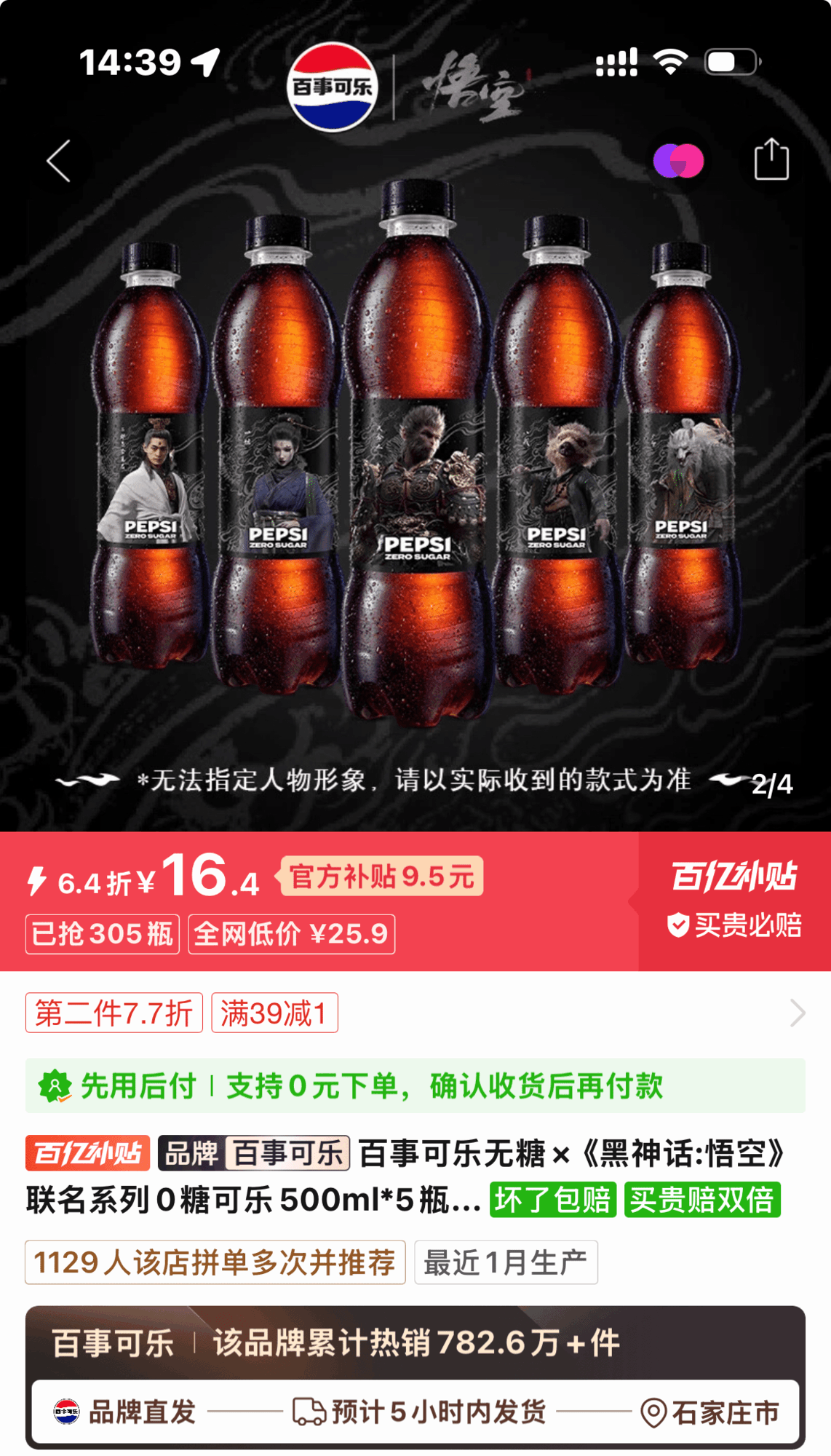Tap the purple gradient circle icon near share
This screenshot has width=831, height=1456.
pyautogui.click(x=680, y=160)
